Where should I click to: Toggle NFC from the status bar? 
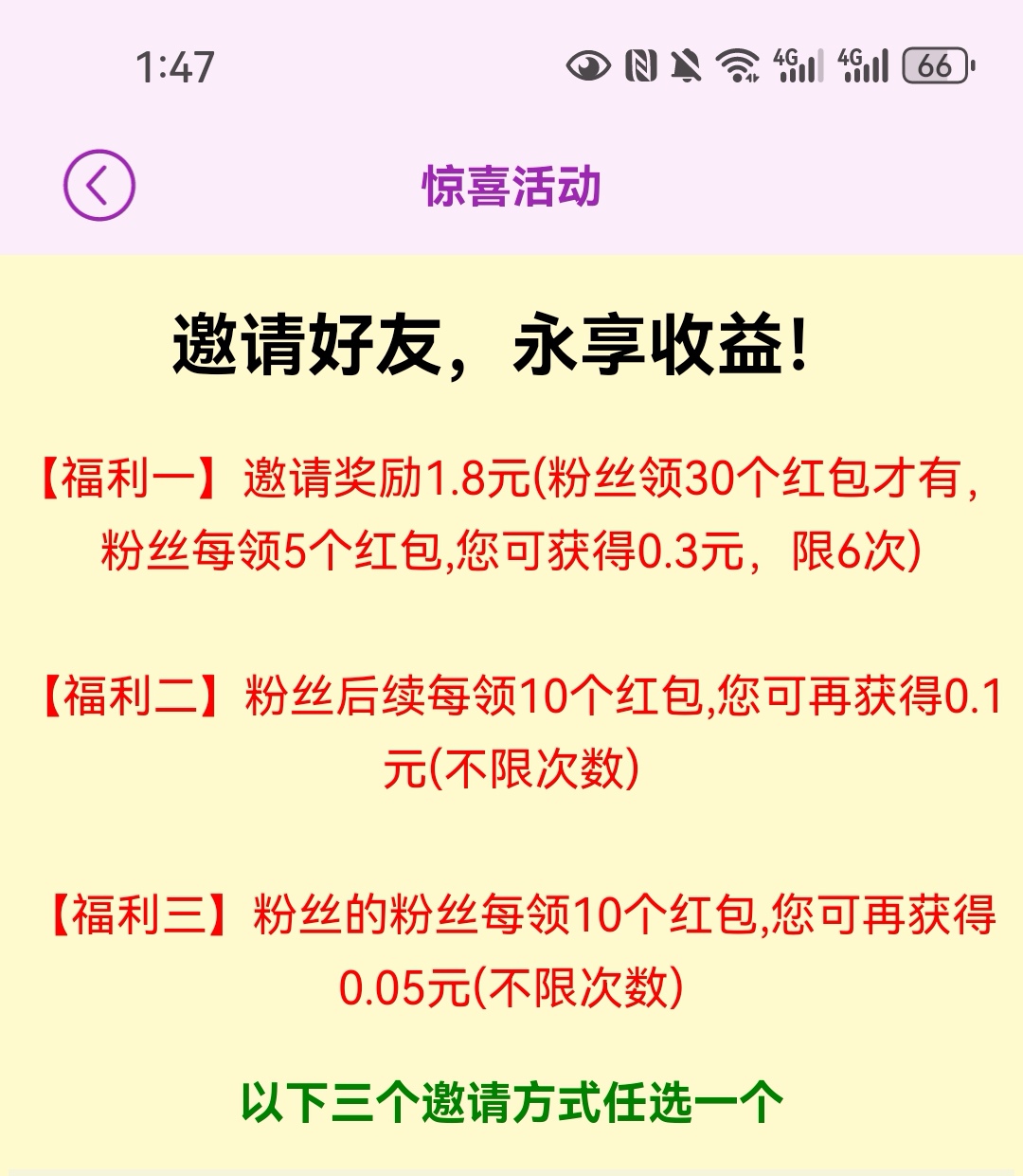click(x=639, y=64)
